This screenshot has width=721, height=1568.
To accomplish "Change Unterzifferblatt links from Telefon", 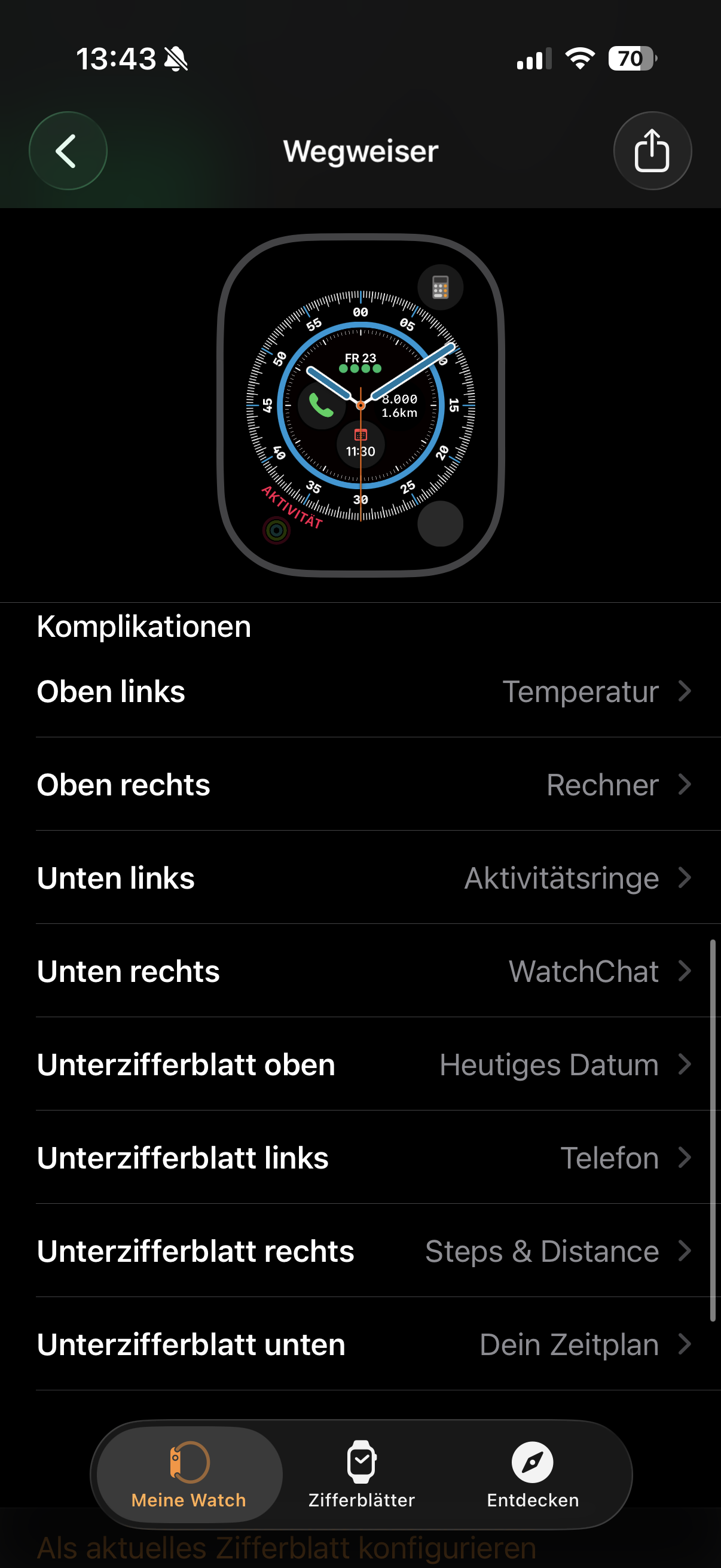I will pos(364,1158).
